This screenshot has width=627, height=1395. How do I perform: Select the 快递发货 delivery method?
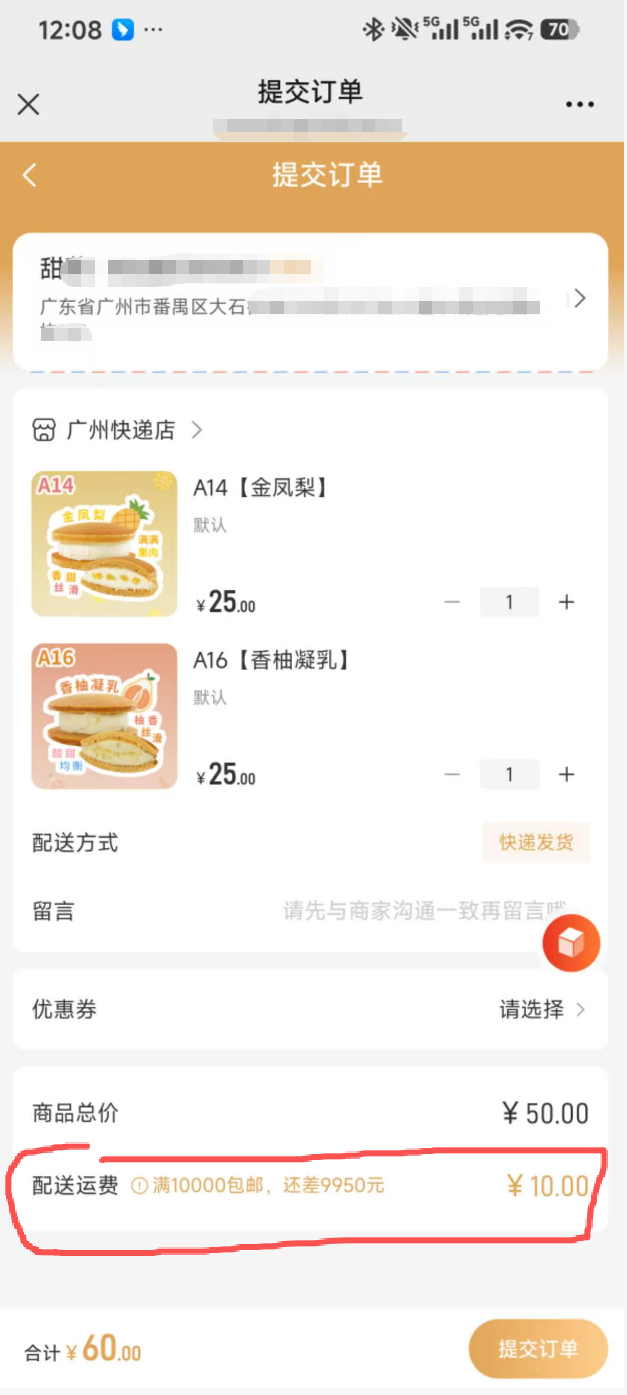537,843
